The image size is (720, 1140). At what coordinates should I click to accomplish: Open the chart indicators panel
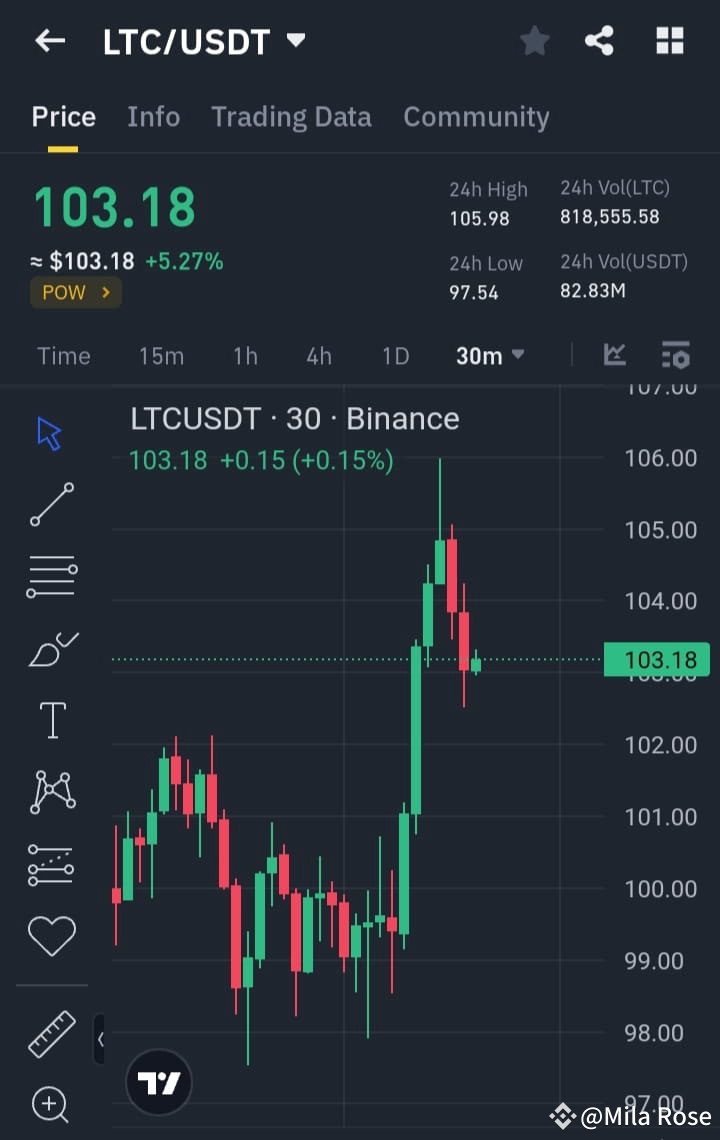[x=616, y=355]
